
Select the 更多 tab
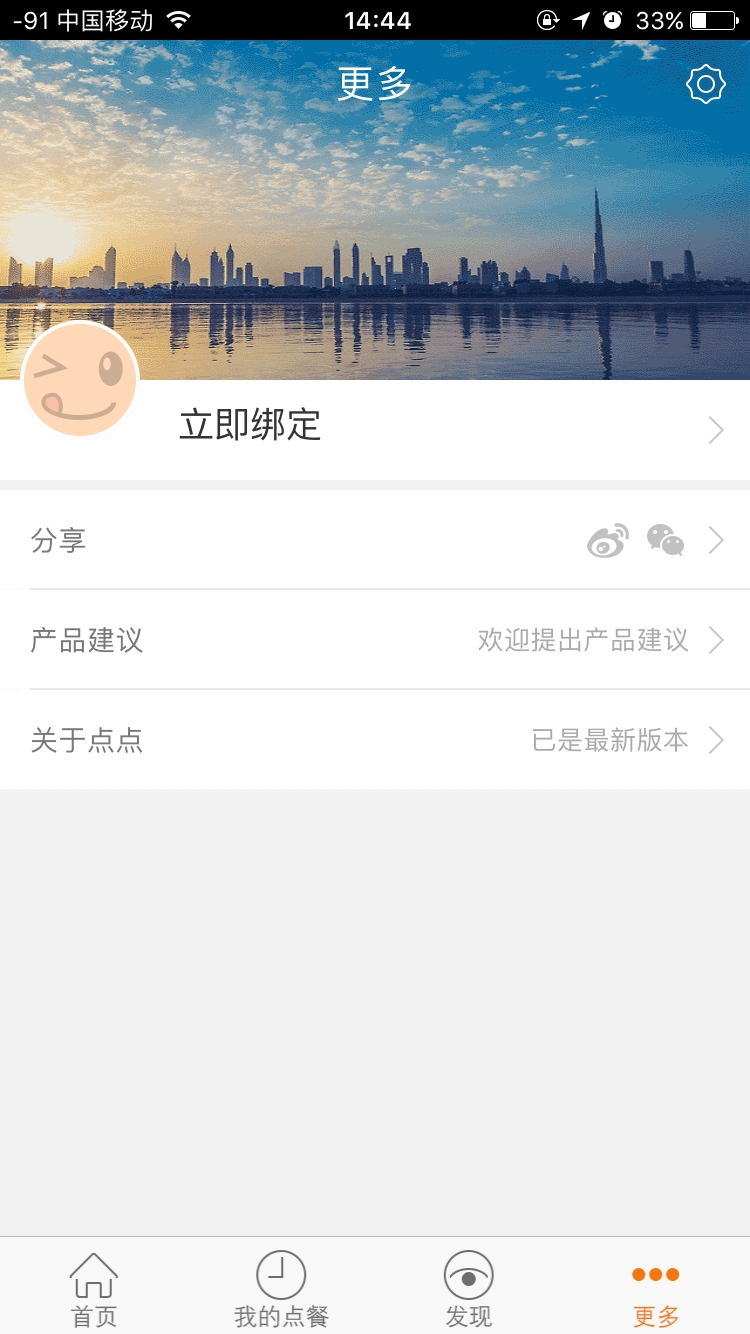pos(656,1288)
